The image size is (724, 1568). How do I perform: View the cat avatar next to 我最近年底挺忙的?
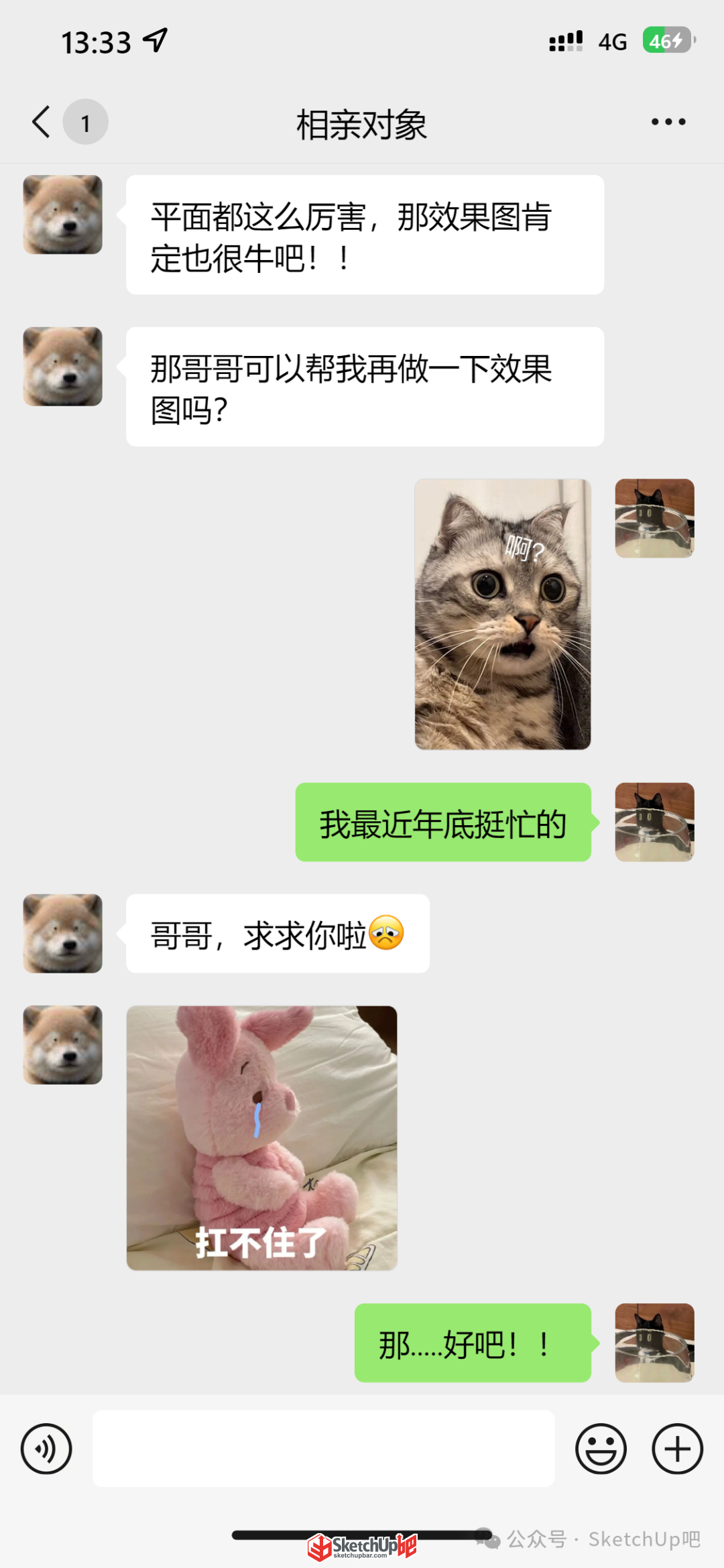click(x=655, y=822)
